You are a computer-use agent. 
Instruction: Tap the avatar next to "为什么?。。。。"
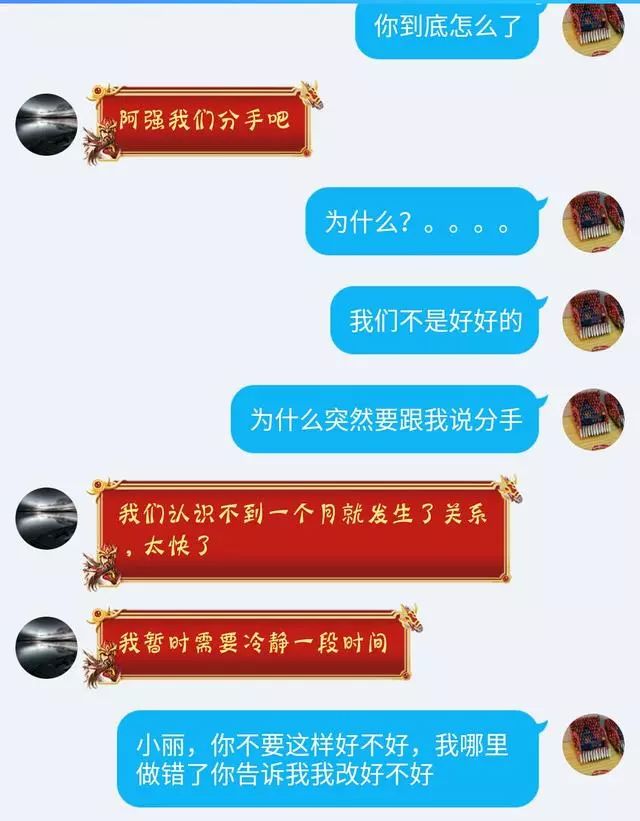pos(593,222)
